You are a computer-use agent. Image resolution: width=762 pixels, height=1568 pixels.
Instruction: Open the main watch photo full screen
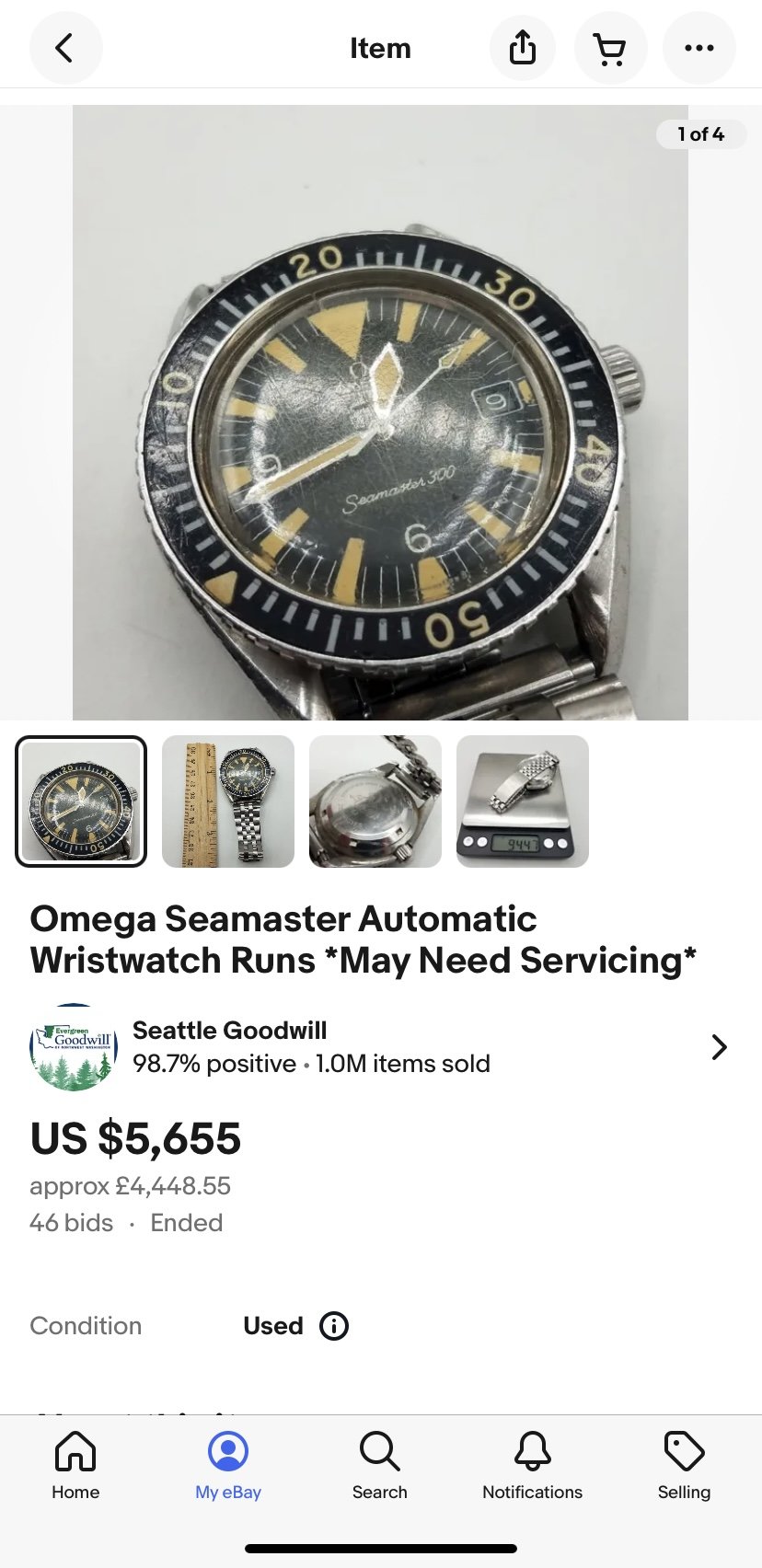click(380, 412)
